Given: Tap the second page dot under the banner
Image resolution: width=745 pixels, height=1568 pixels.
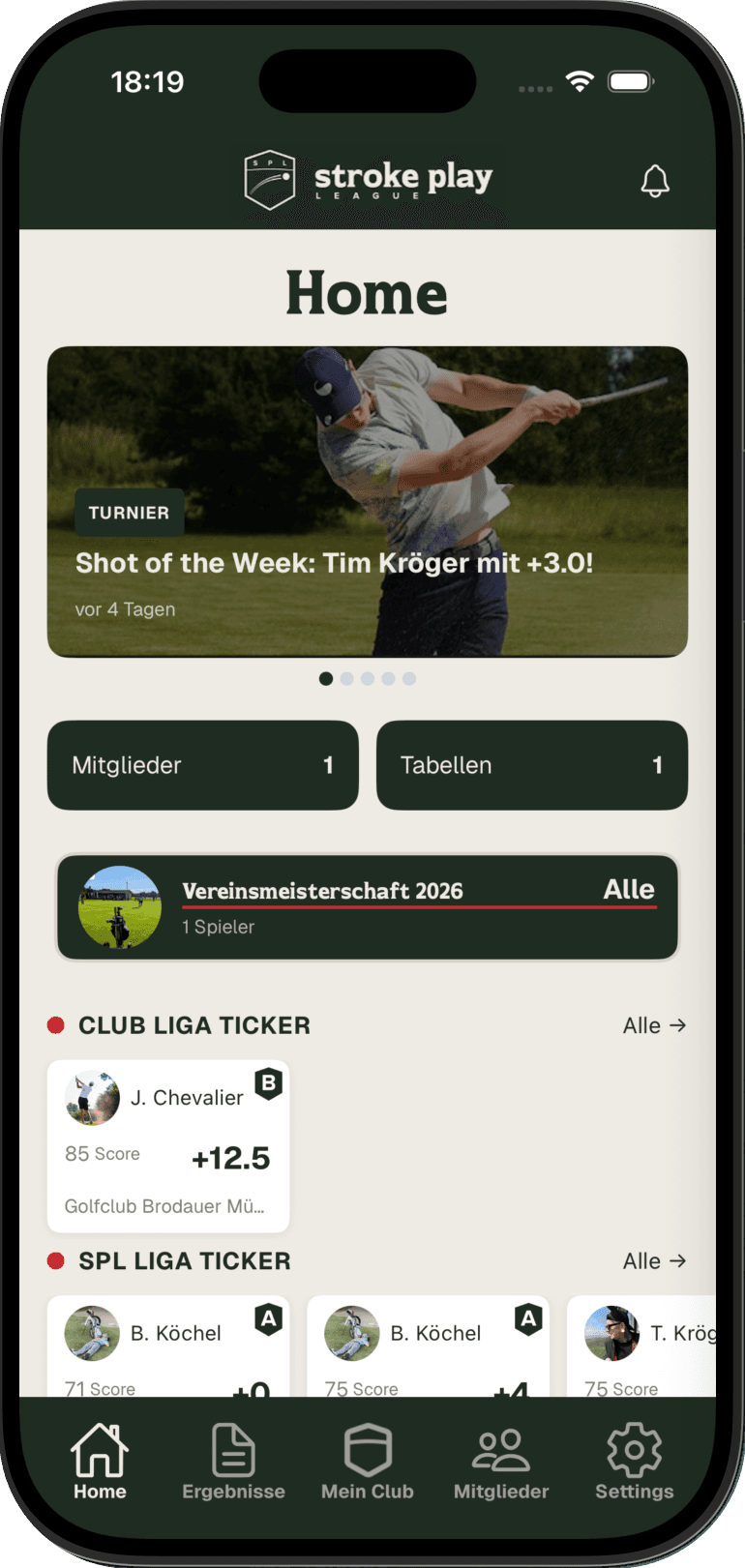Looking at the screenshot, I should click(x=346, y=678).
